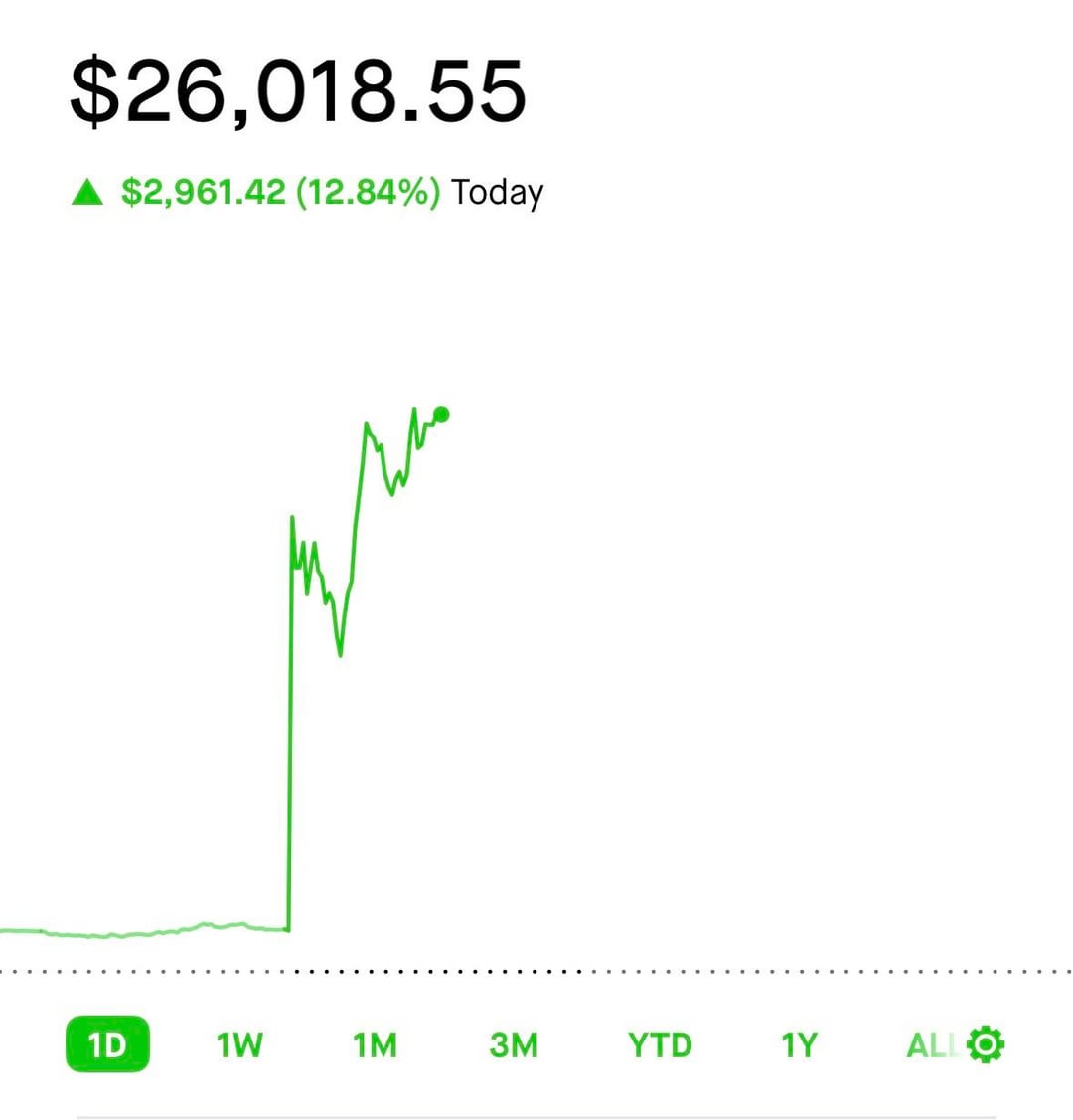Open chart settings gear
The width and height of the screenshot is (1073, 1120).
click(x=987, y=1044)
